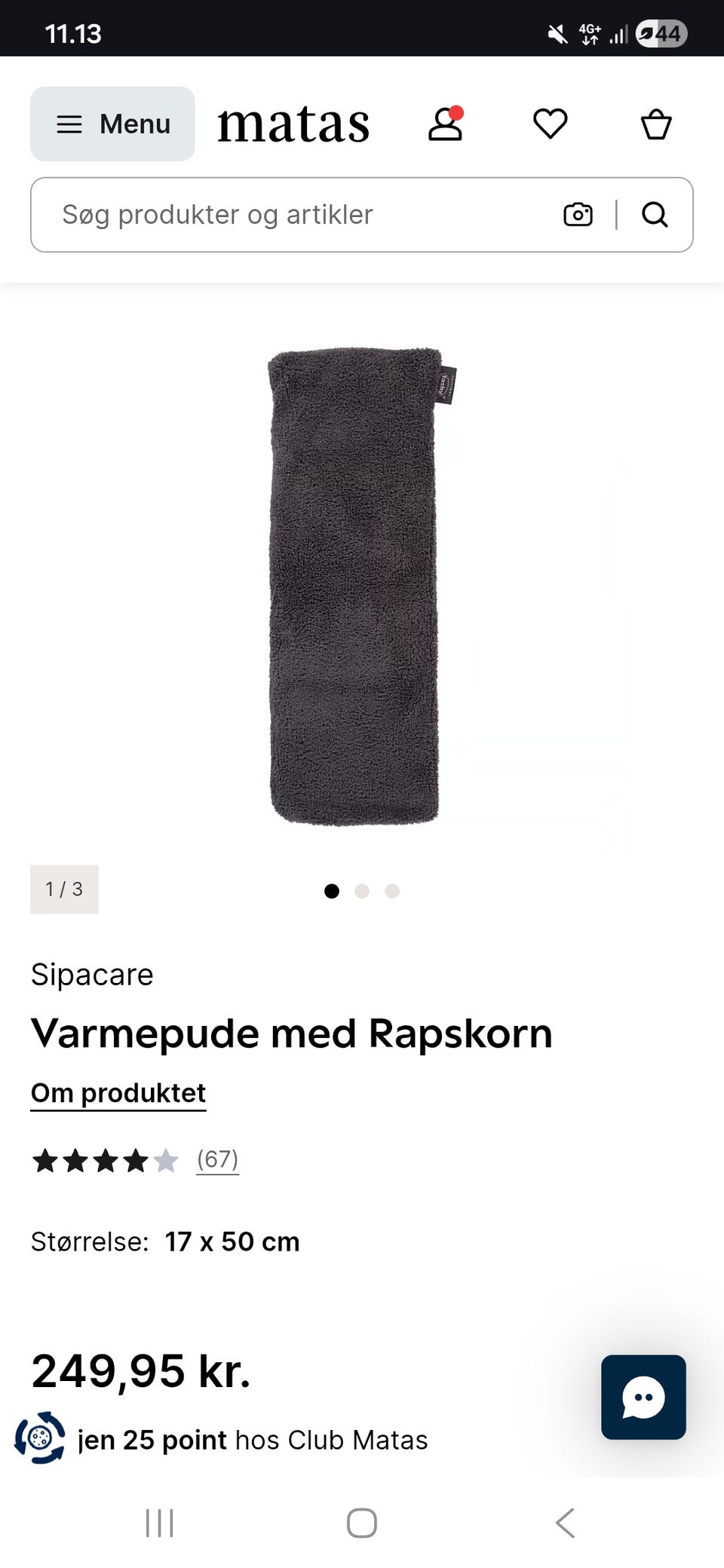Go to Matas home via logo
The width and height of the screenshot is (724, 1568).
pos(293,124)
